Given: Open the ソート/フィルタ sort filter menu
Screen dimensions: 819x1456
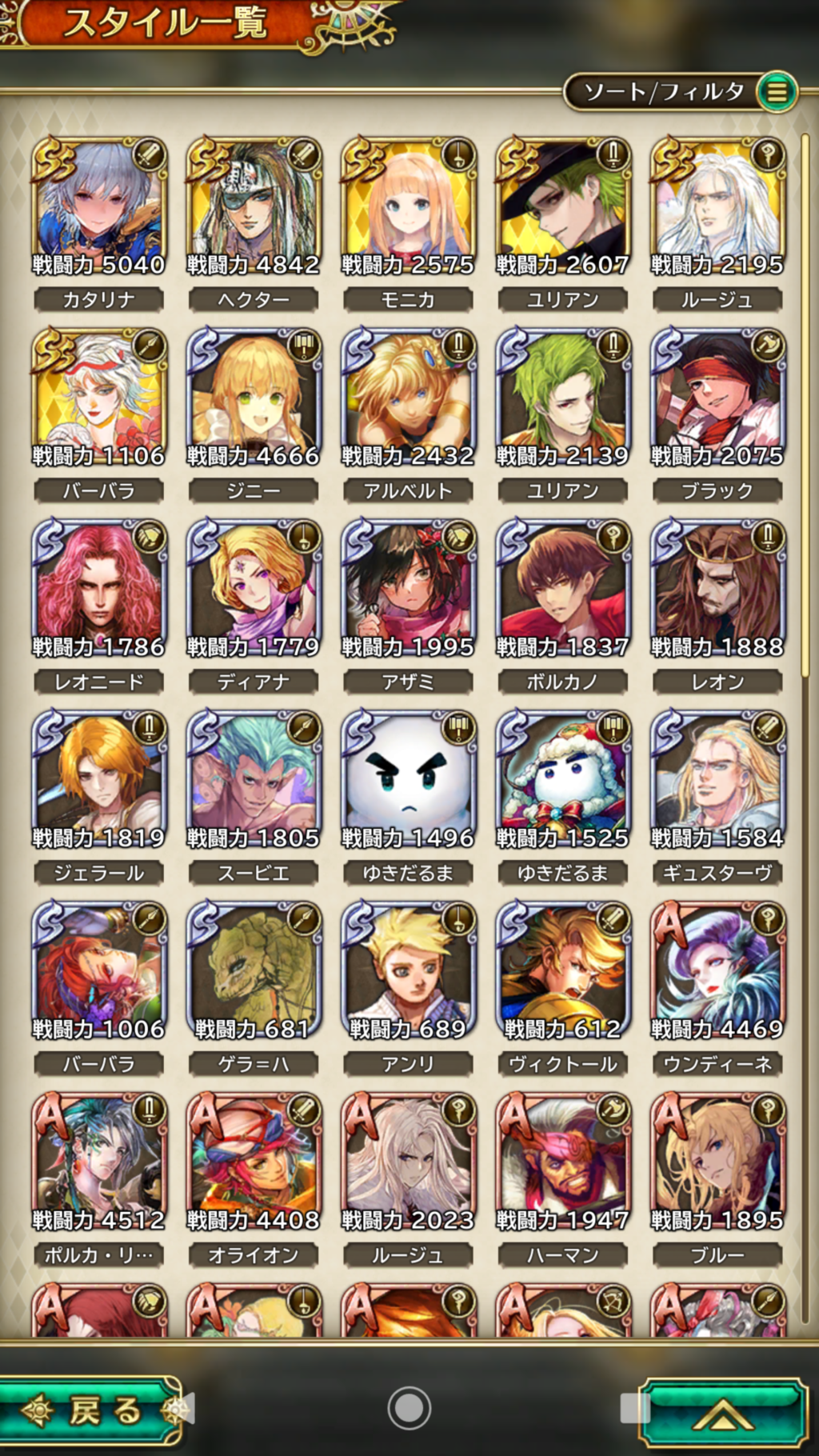Looking at the screenshot, I should point(680,92).
